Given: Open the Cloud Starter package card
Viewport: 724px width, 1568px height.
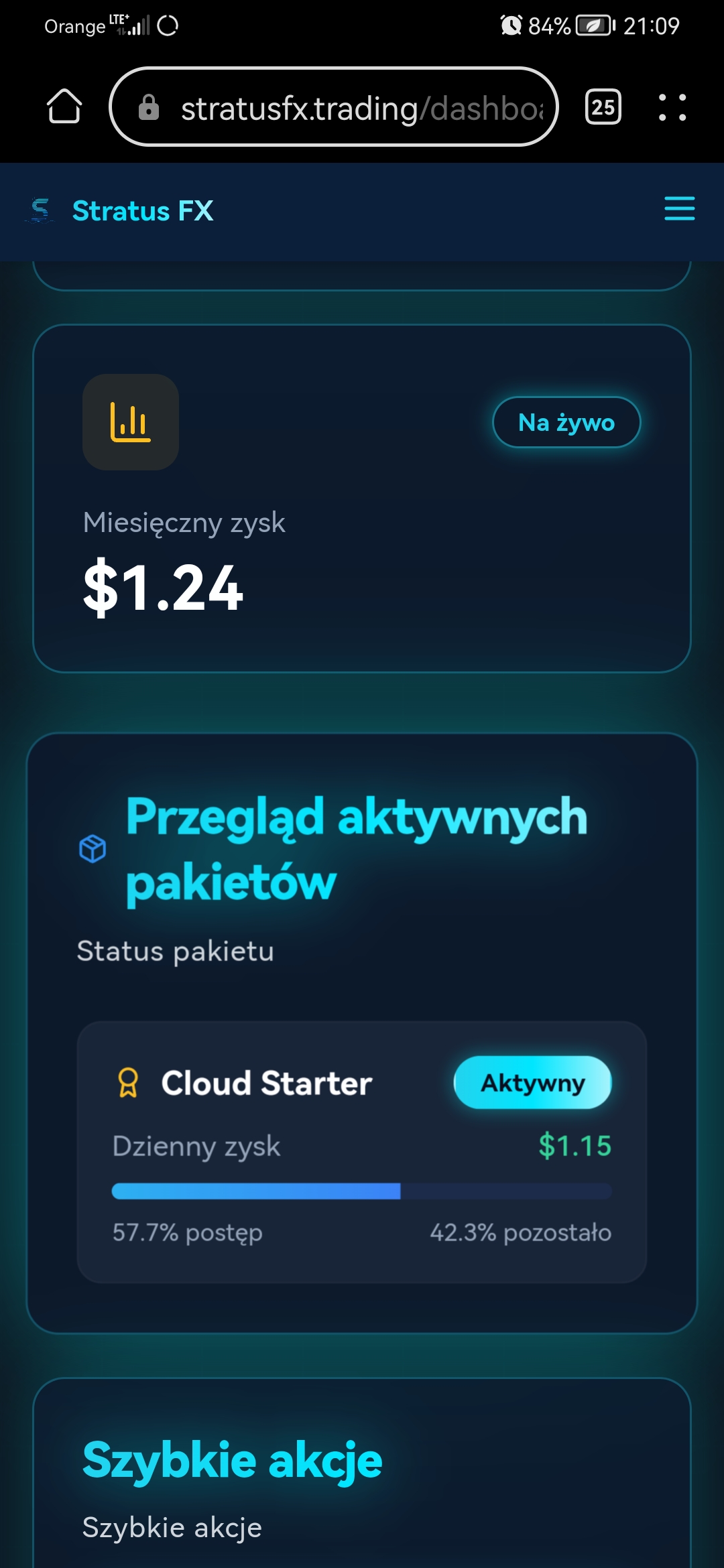Looking at the screenshot, I should [x=362, y=1152].
